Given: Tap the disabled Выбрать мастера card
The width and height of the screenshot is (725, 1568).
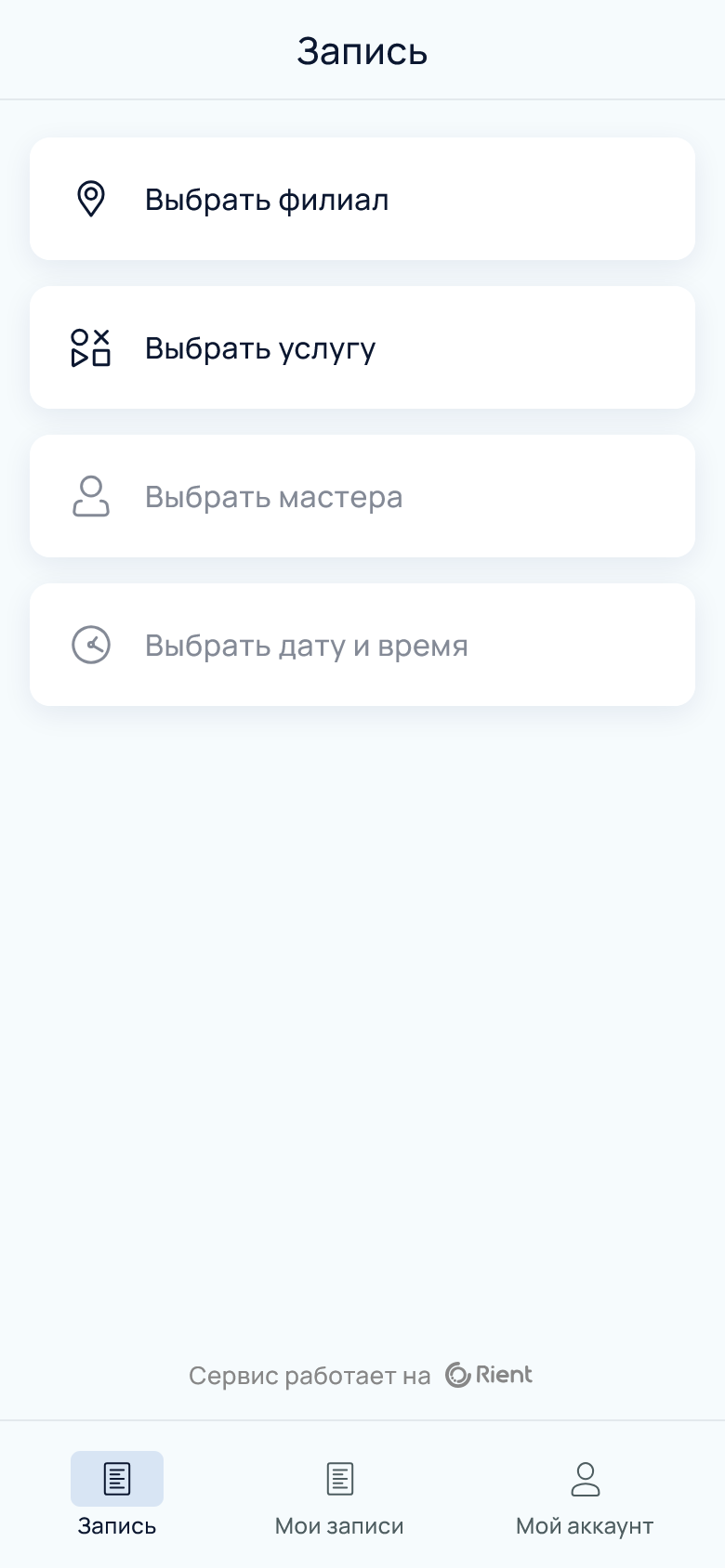Looking at the screenshot, I should [x=362, y=496].
